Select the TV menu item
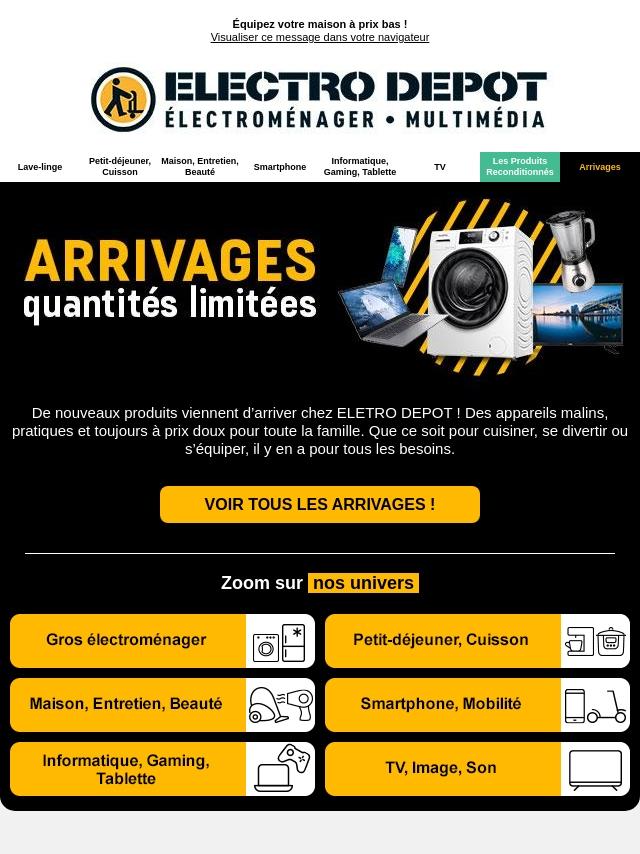The height and width of the screenshot is (854, 640). [440, 167]
